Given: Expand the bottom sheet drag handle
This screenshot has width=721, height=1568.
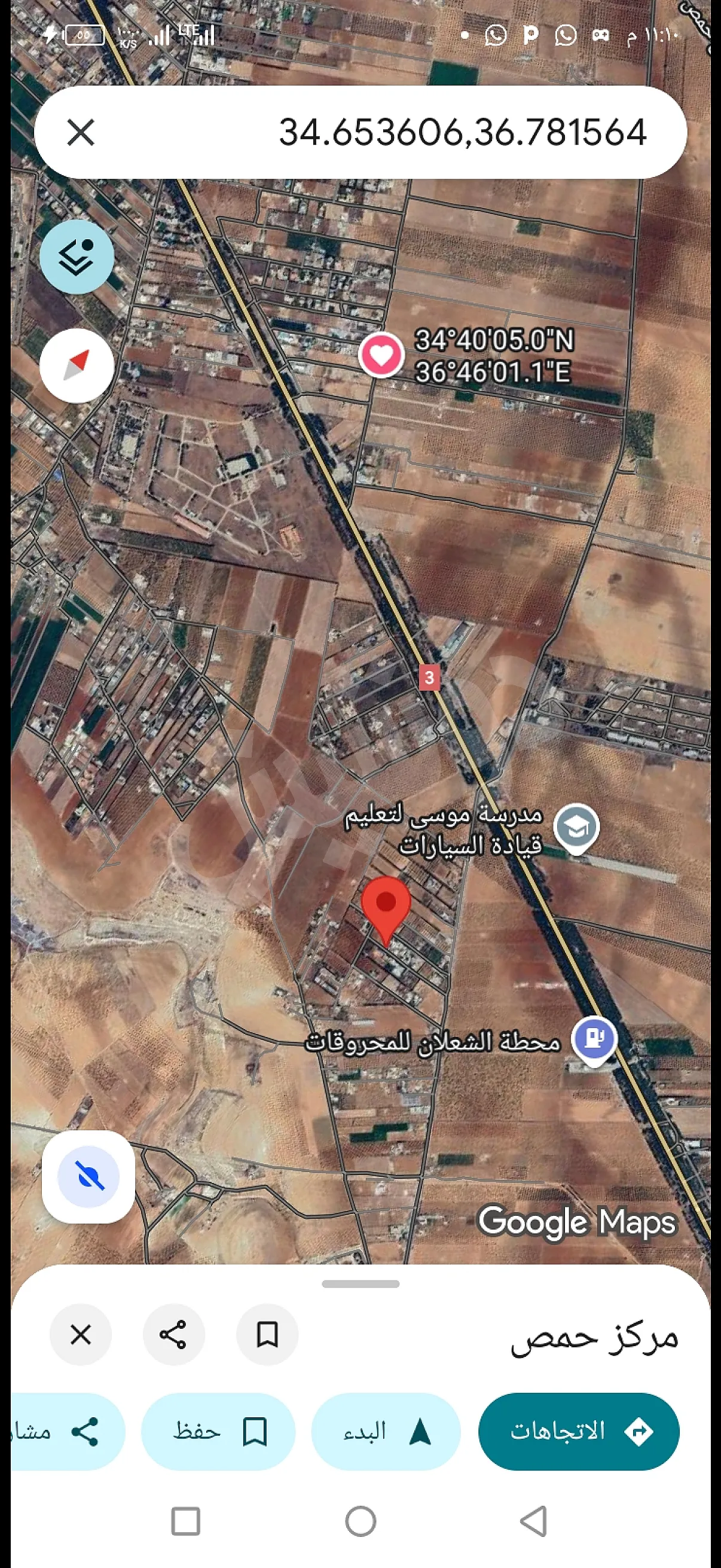Looking at the screenshot, I should click(360, 1284).
